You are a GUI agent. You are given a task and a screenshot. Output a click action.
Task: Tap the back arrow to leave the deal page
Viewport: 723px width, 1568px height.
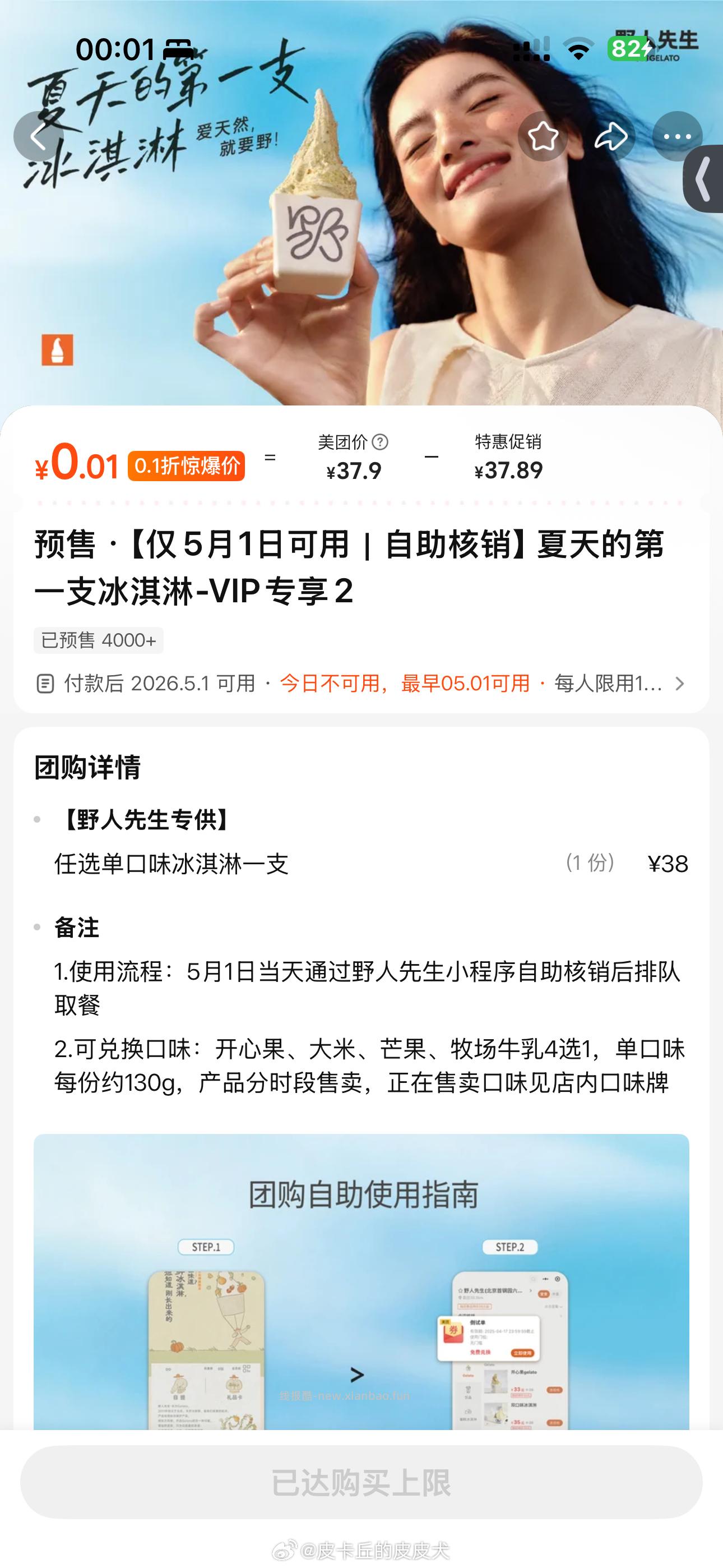pos(39,137)
